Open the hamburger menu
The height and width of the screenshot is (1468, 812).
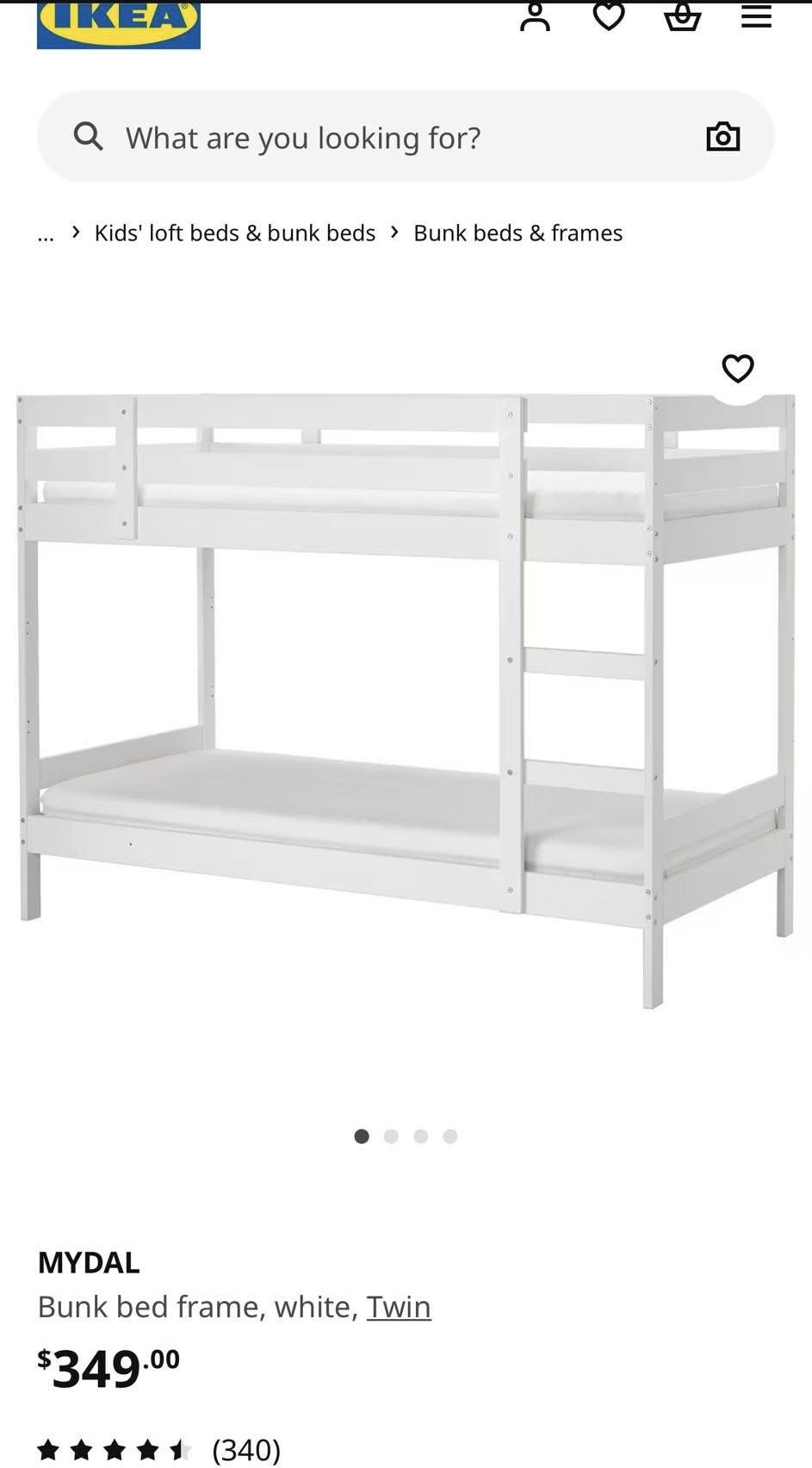click(756, 16)
